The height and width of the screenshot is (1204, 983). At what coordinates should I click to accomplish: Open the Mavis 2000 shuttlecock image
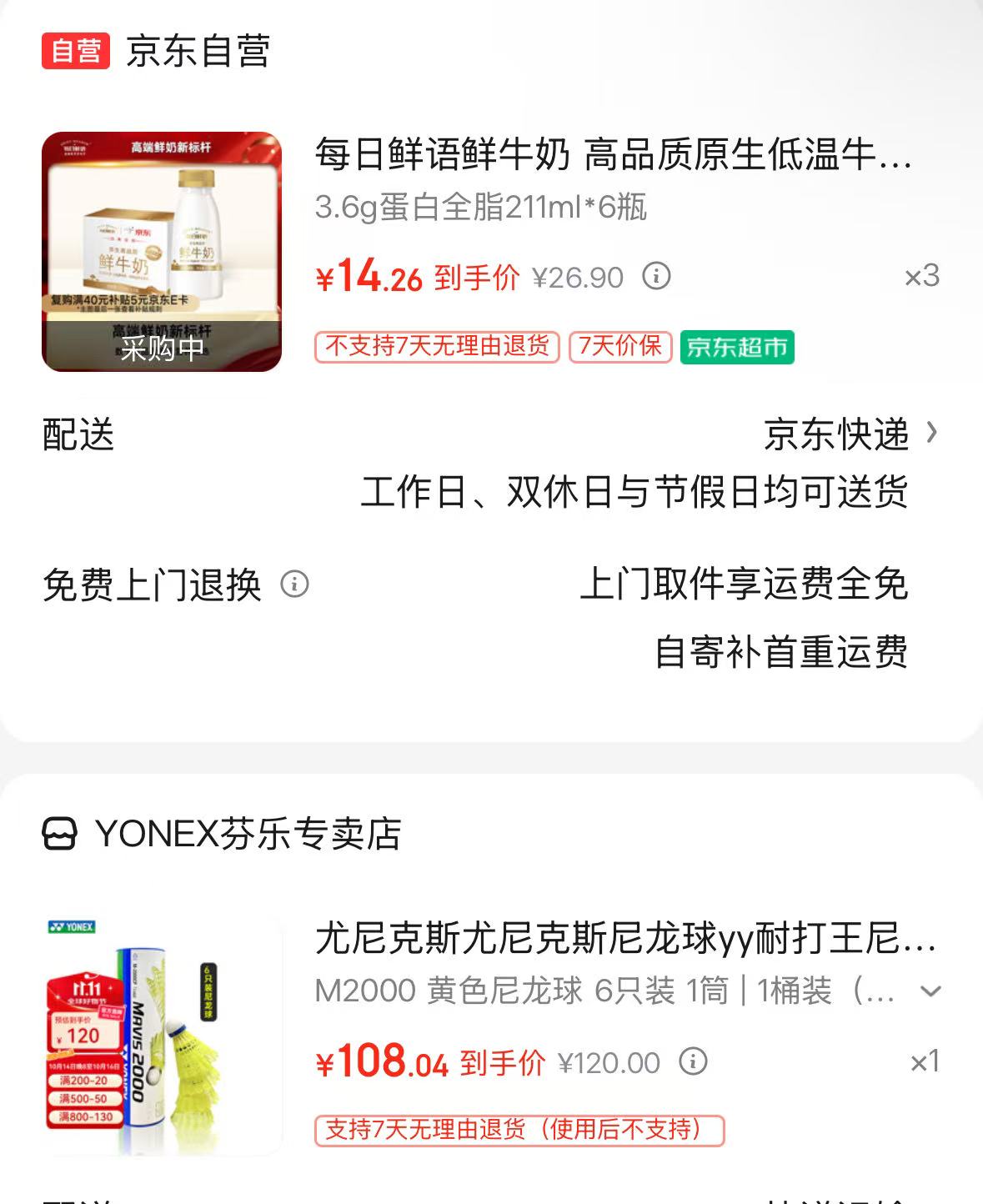162,1034
